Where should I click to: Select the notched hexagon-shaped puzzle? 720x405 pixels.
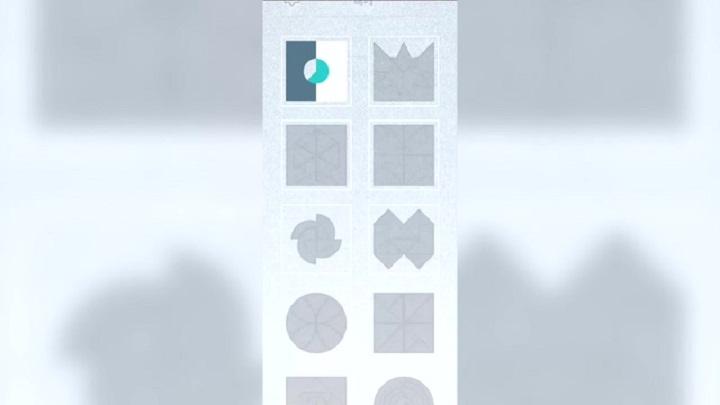click(x=404, y=239)
